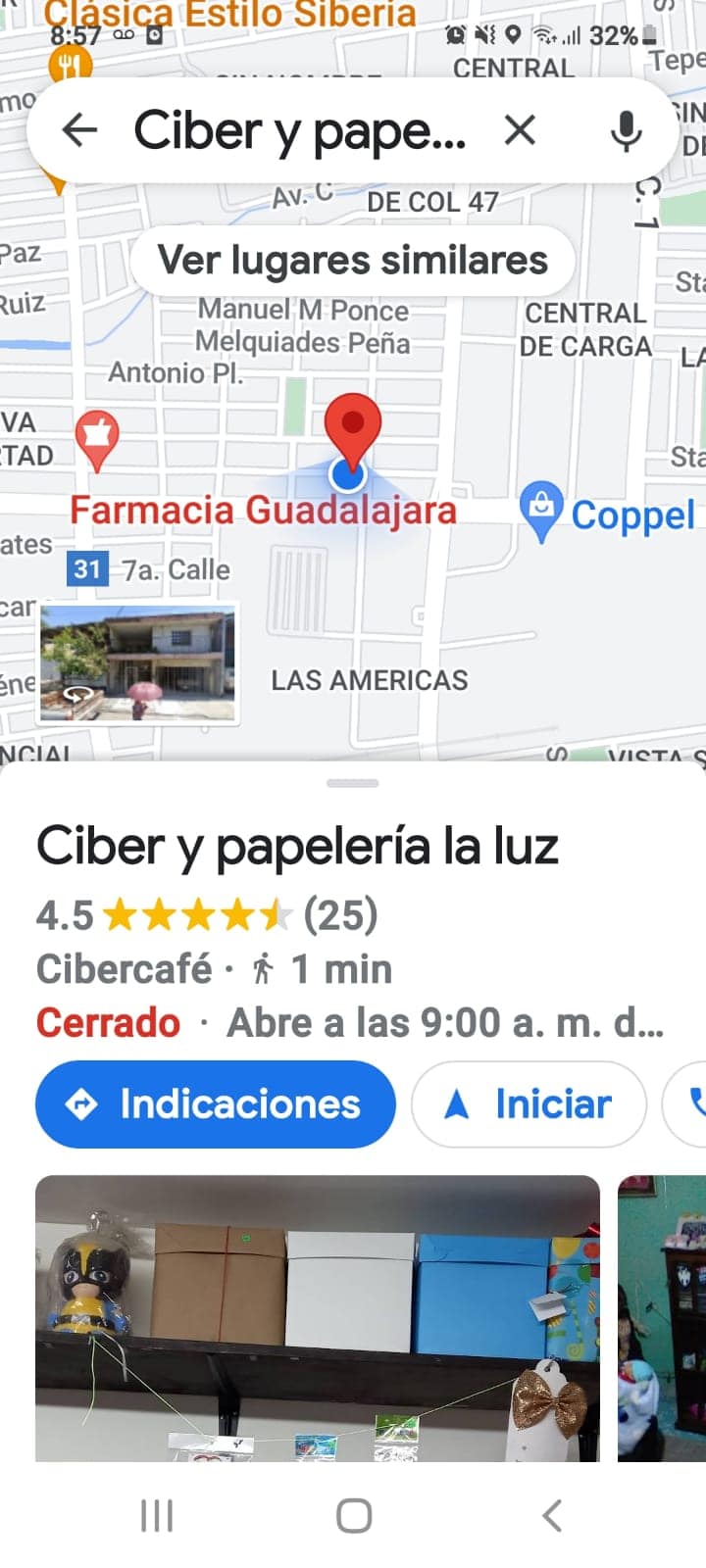Tap the red pin for Ciber y papelería
This screenshot has height=1568, width=706.
coord(352,423)
